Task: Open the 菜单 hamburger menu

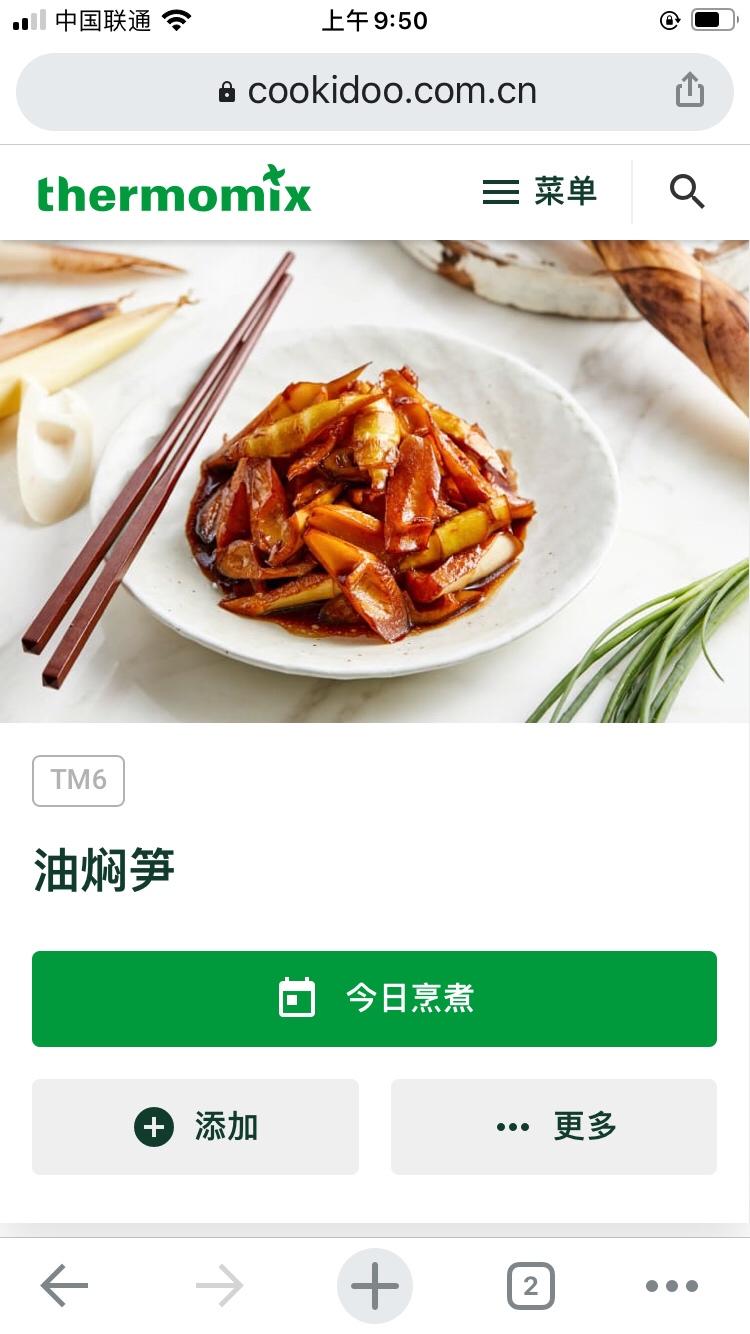Action: pos(540,191)
